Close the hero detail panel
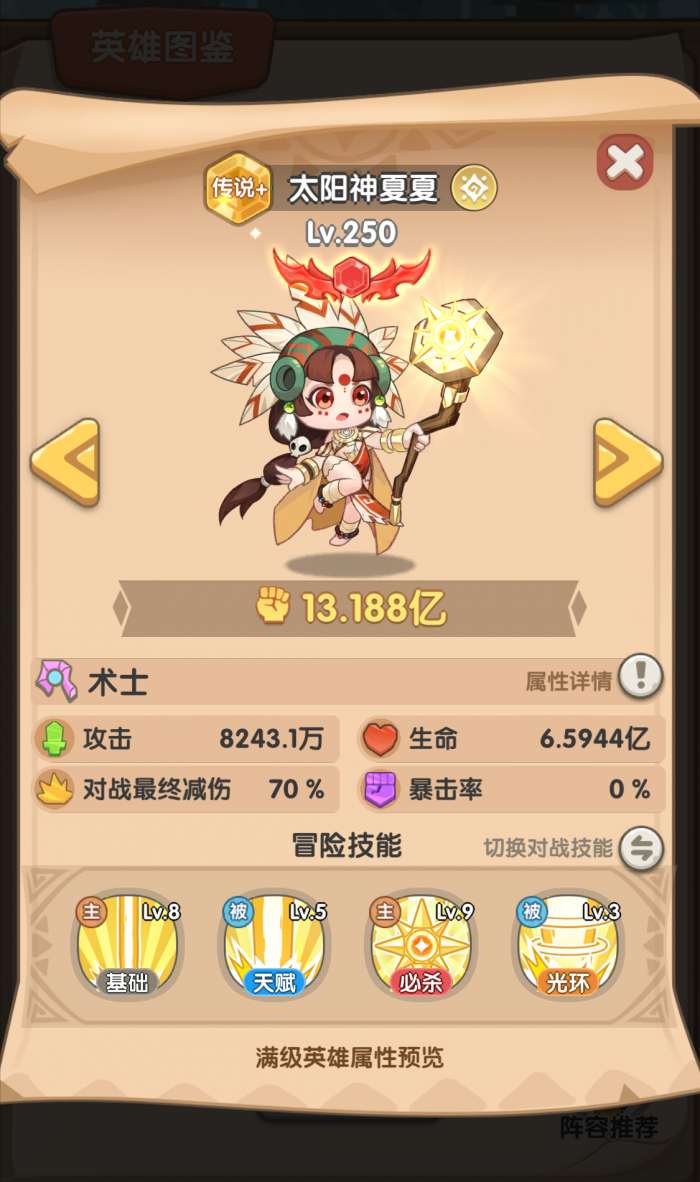Image resolution: width=700 pixels, height=1182 pixels. tap(625, 162)
